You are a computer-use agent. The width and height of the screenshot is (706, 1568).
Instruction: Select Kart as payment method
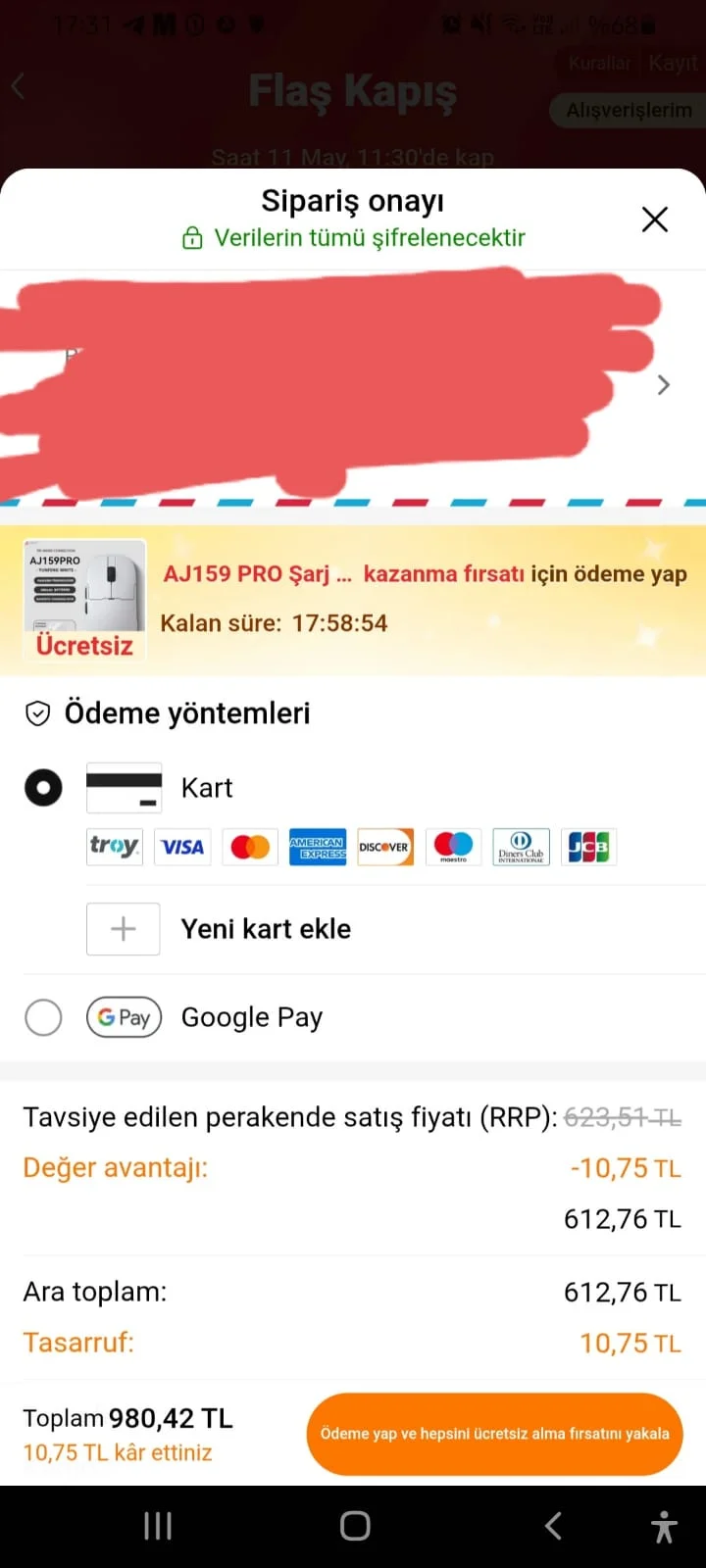point(43,788)
